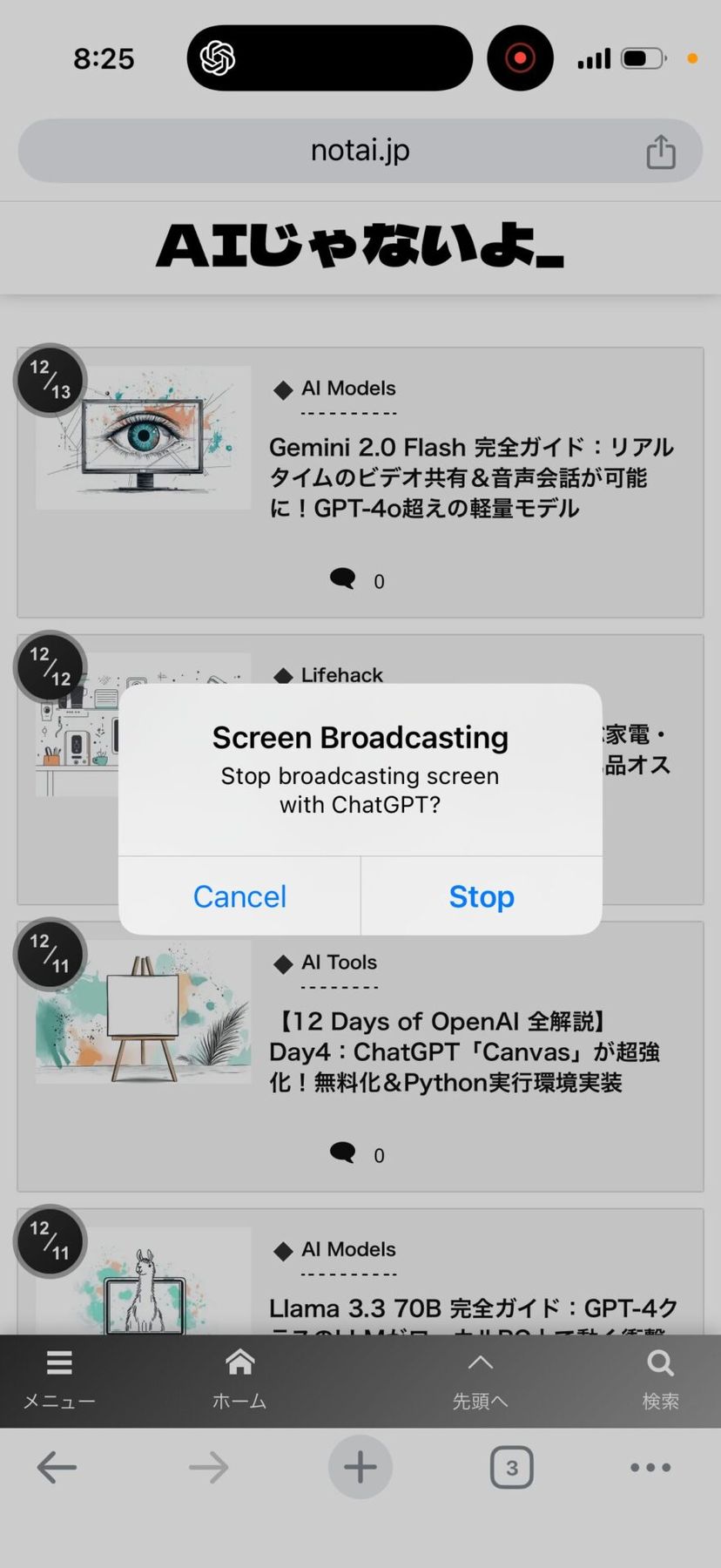View the 3 open tabs
Viewport: 721px width, 1568px height.
511,1468
